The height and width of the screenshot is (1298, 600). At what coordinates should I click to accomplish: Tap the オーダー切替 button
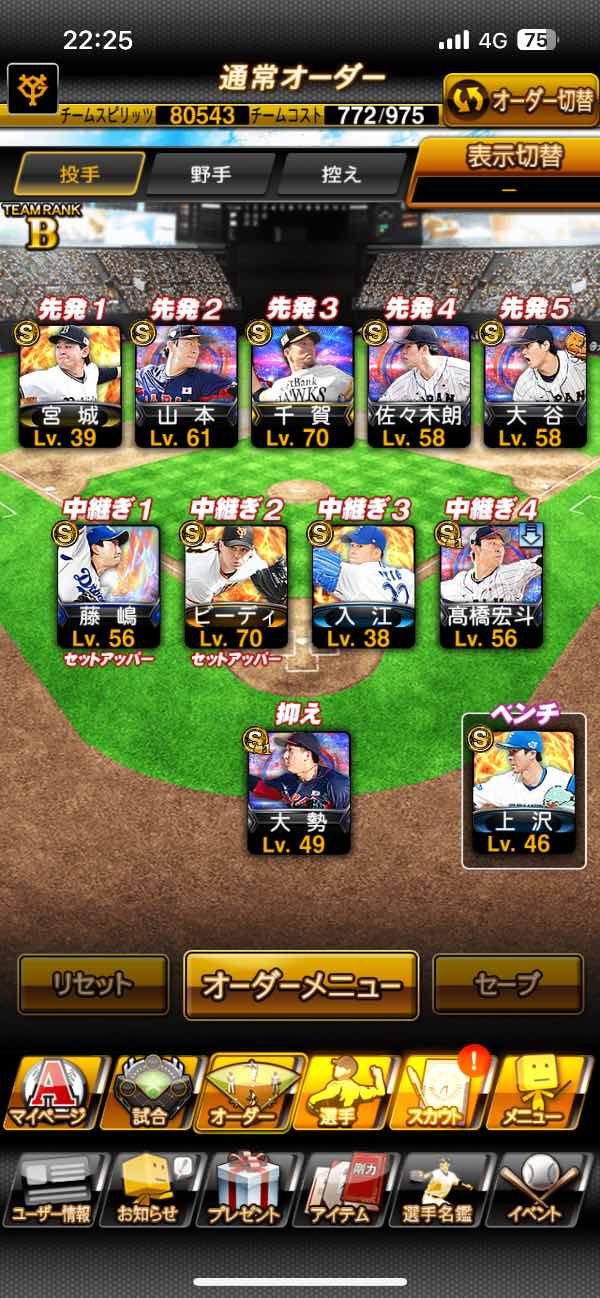click(519, 101)
